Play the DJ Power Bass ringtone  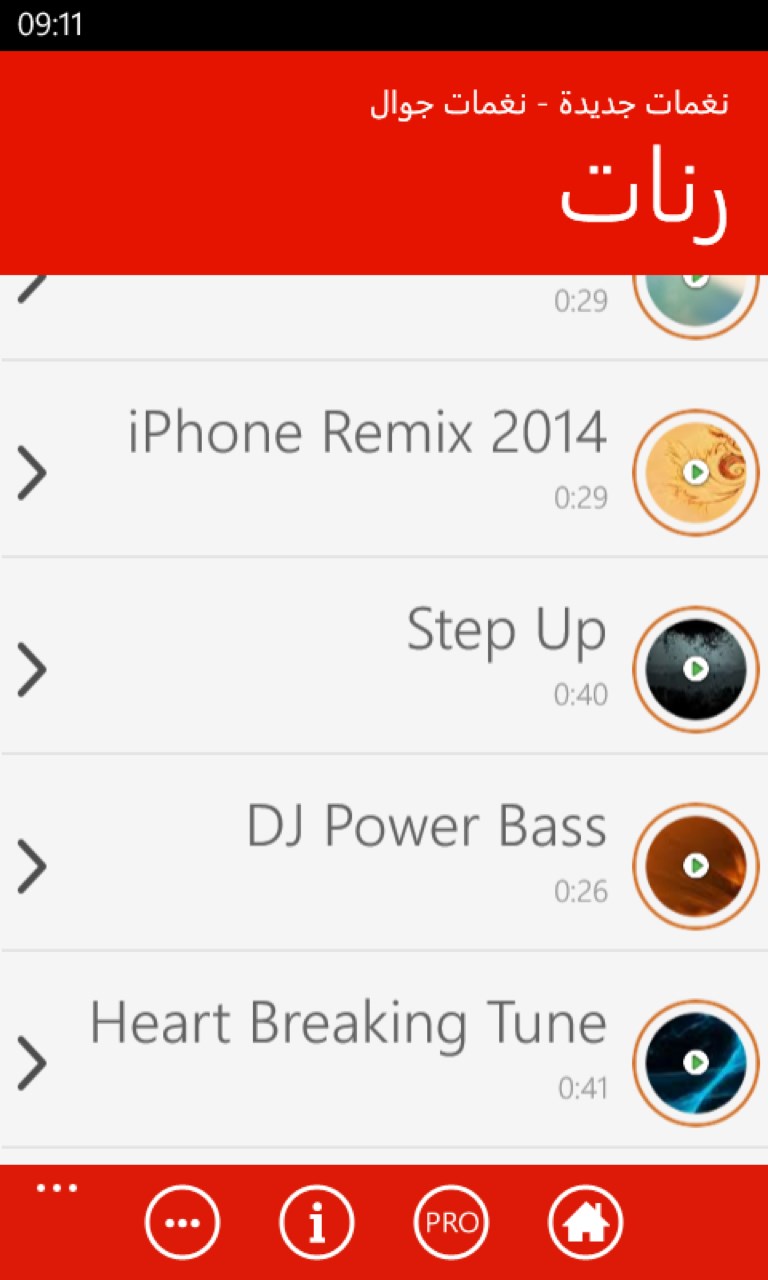[696, 864]
